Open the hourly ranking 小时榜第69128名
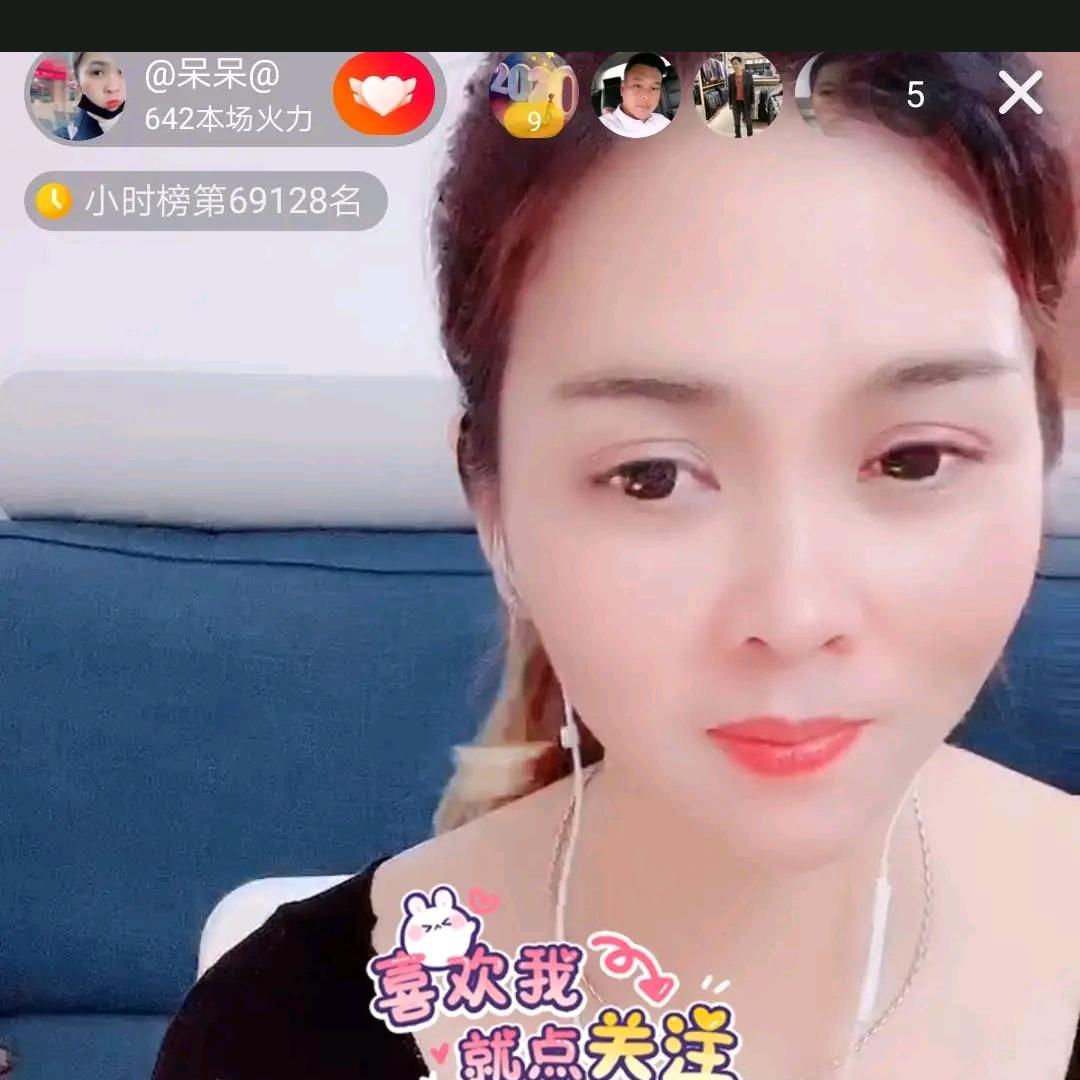1080x1080 pixels. point(206,201)
